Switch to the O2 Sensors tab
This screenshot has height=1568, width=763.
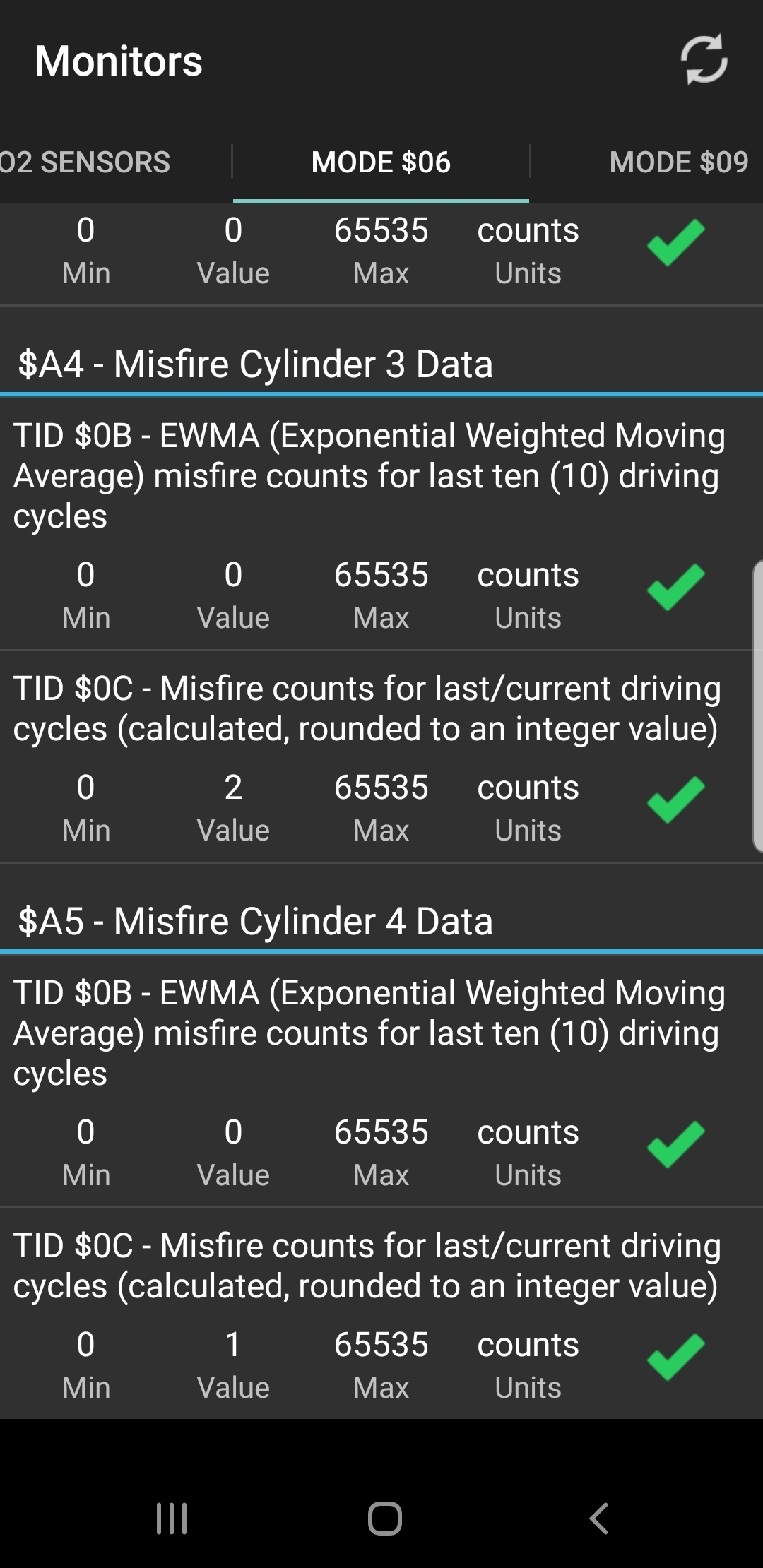[86, 162]
